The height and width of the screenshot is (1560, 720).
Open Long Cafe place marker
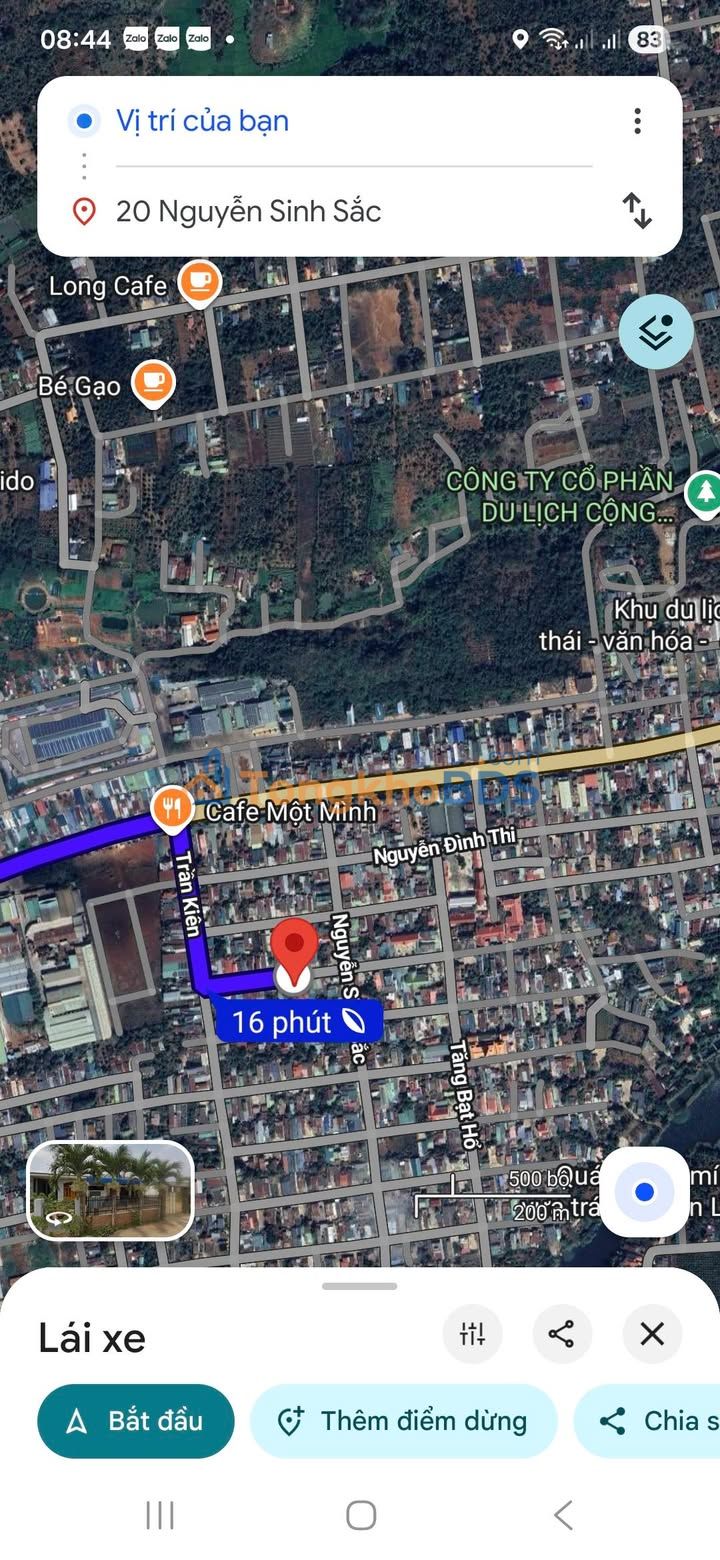[x=199, y=283]
